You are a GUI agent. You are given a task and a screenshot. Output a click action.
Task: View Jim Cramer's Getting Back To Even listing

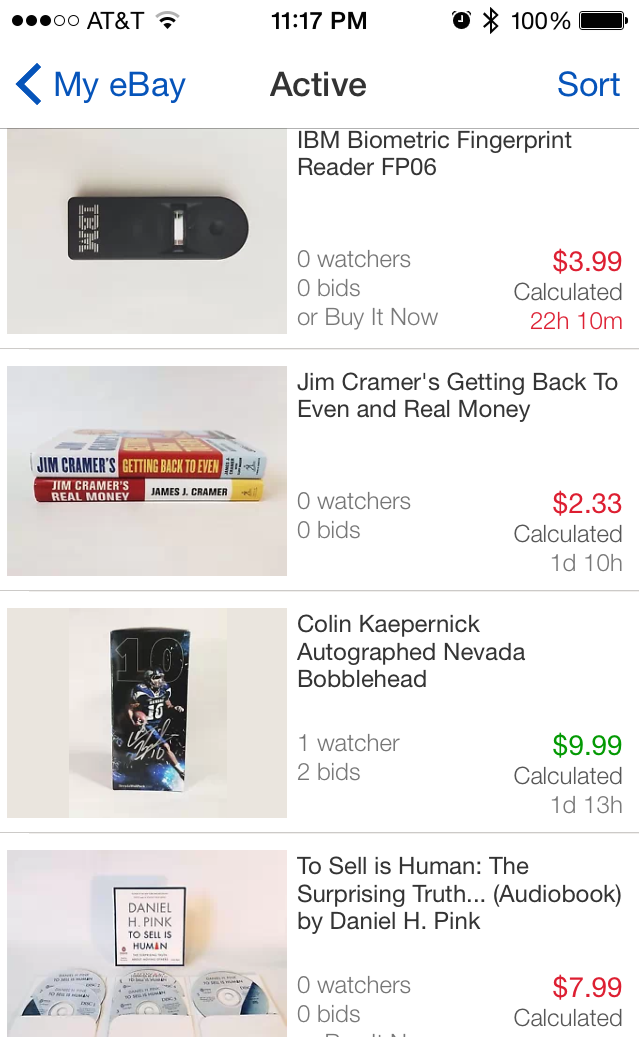pos(457,396)
